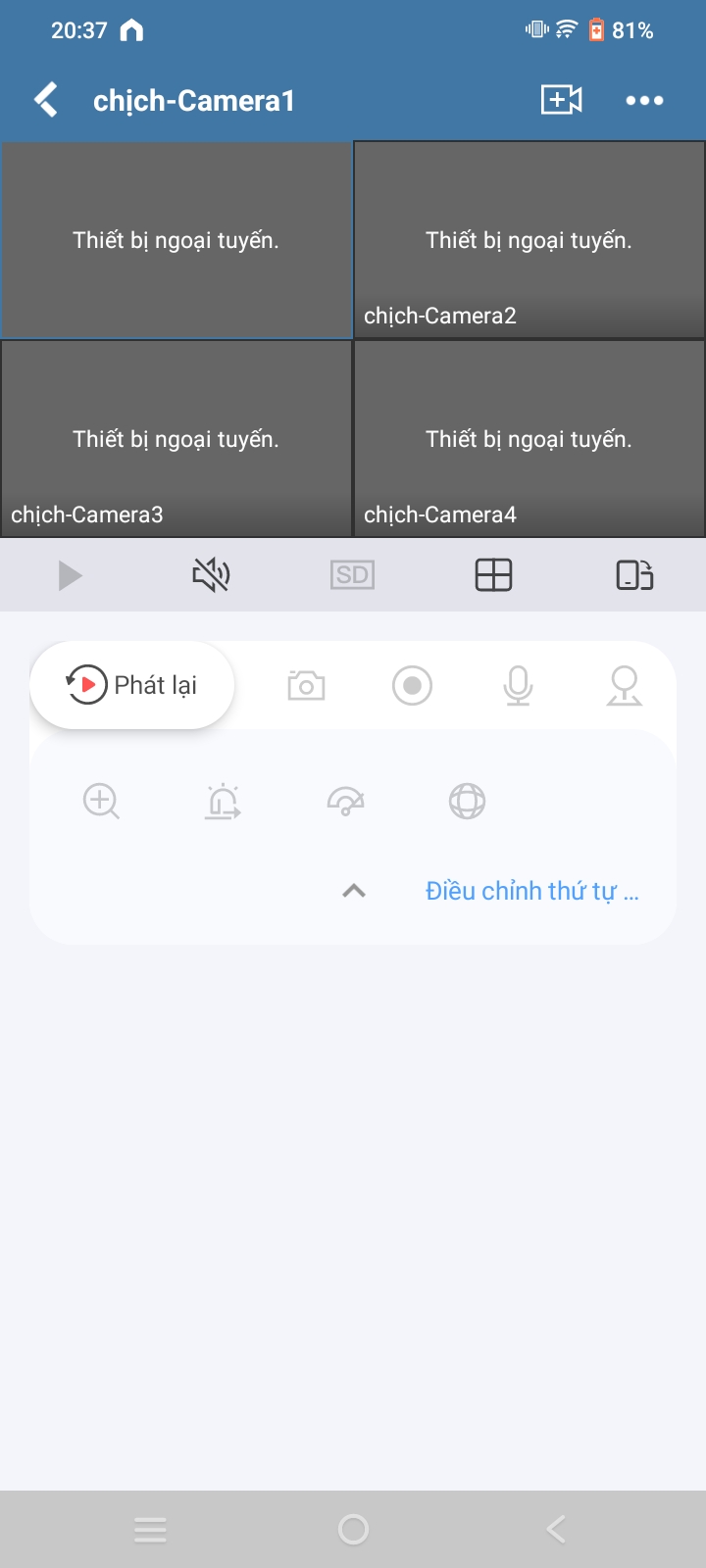The height and width of the screenshot is (1568, 706).
Task: Add a new camera device
Action: [x=561, y=100]
